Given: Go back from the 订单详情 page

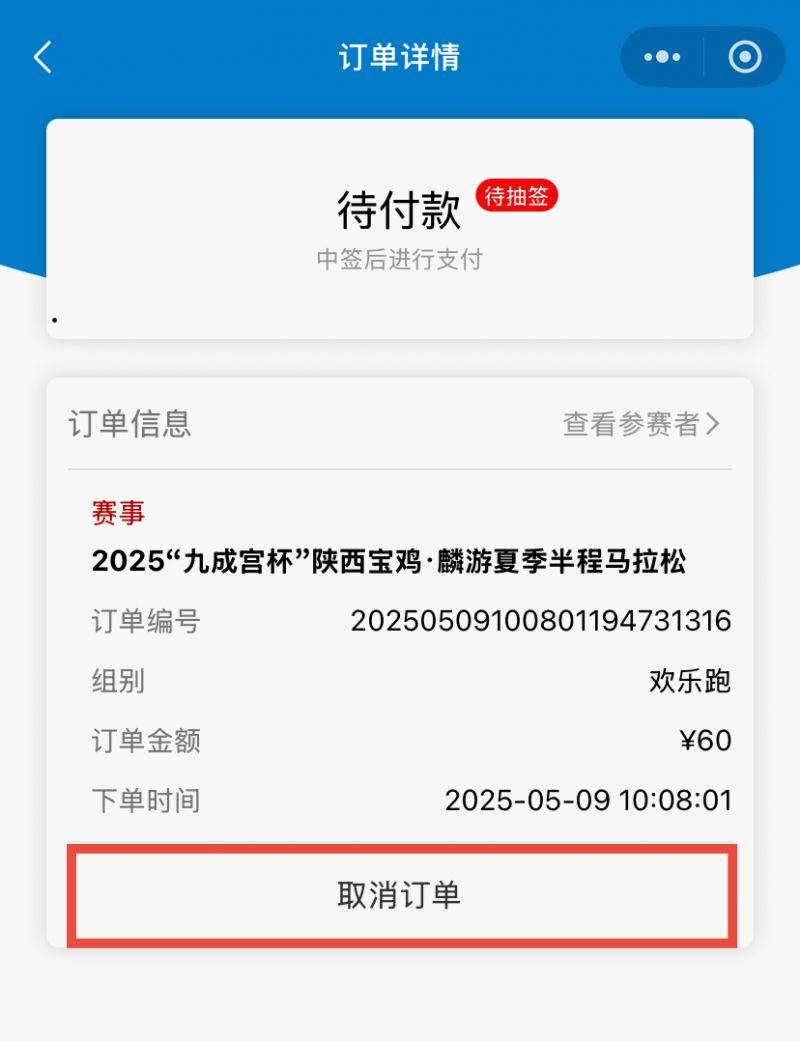Looking at the screenshot, I should coord(42,57).
